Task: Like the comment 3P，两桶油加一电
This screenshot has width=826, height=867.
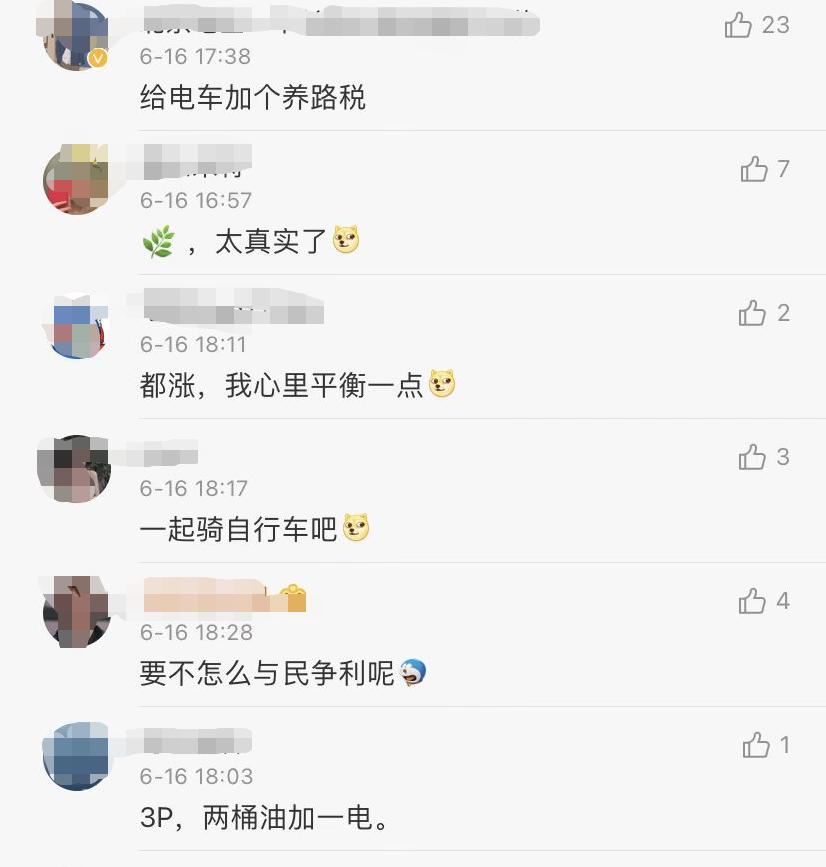Action: click(x=756, y=746)
